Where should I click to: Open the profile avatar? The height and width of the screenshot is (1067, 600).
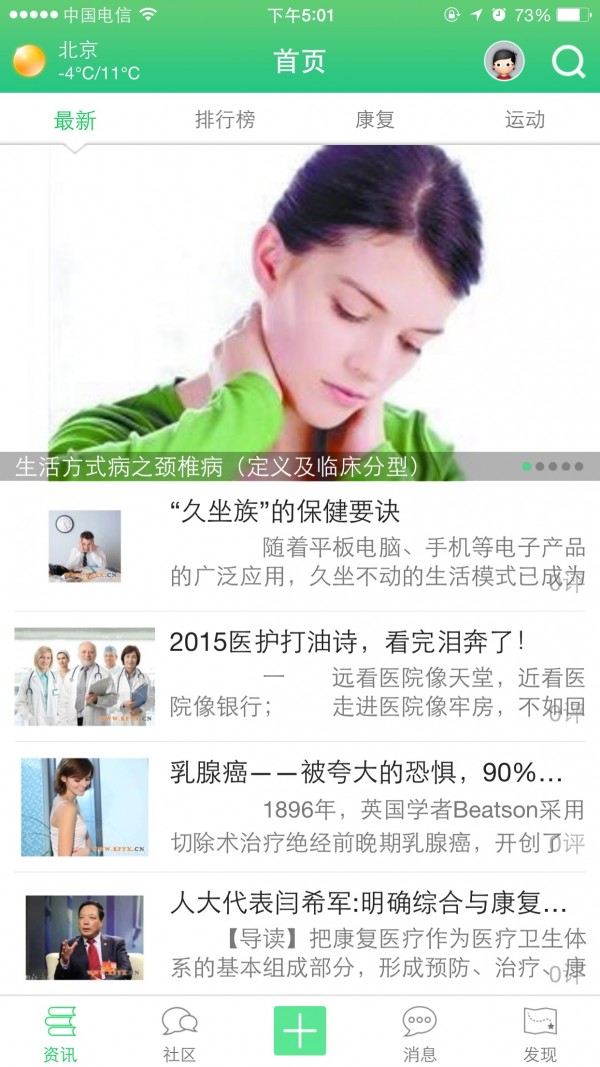tap(504, 62)
